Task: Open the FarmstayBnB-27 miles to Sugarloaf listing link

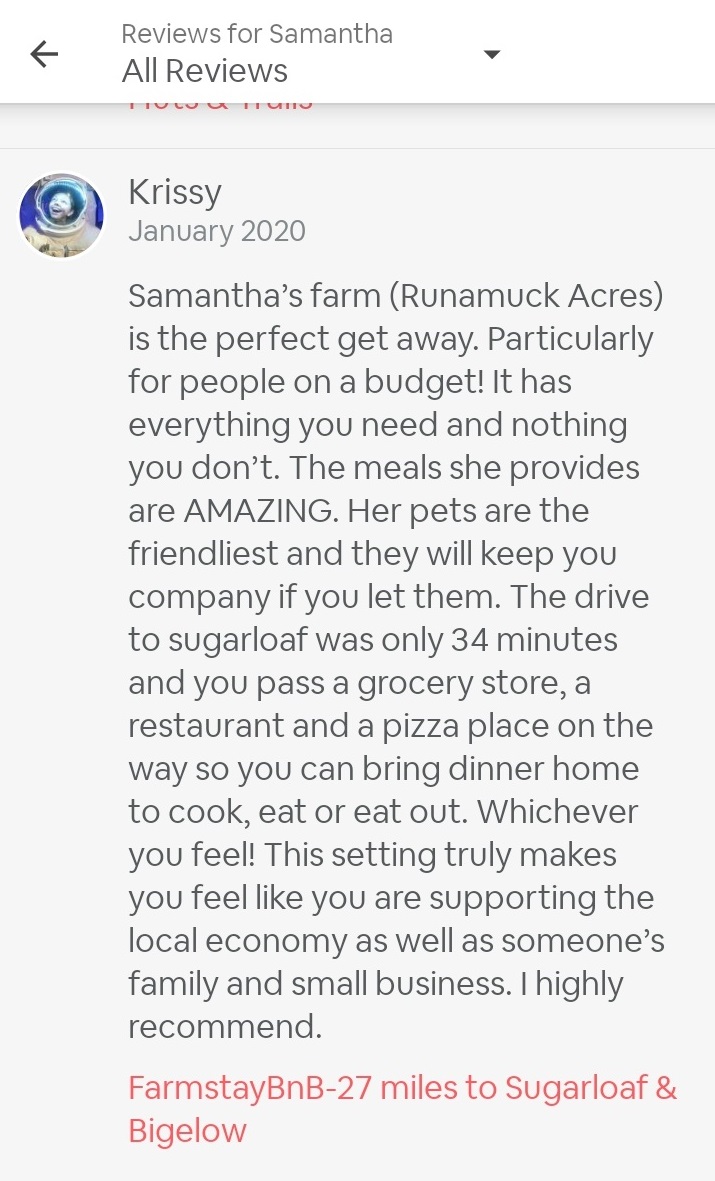Action: (402, 1108)
